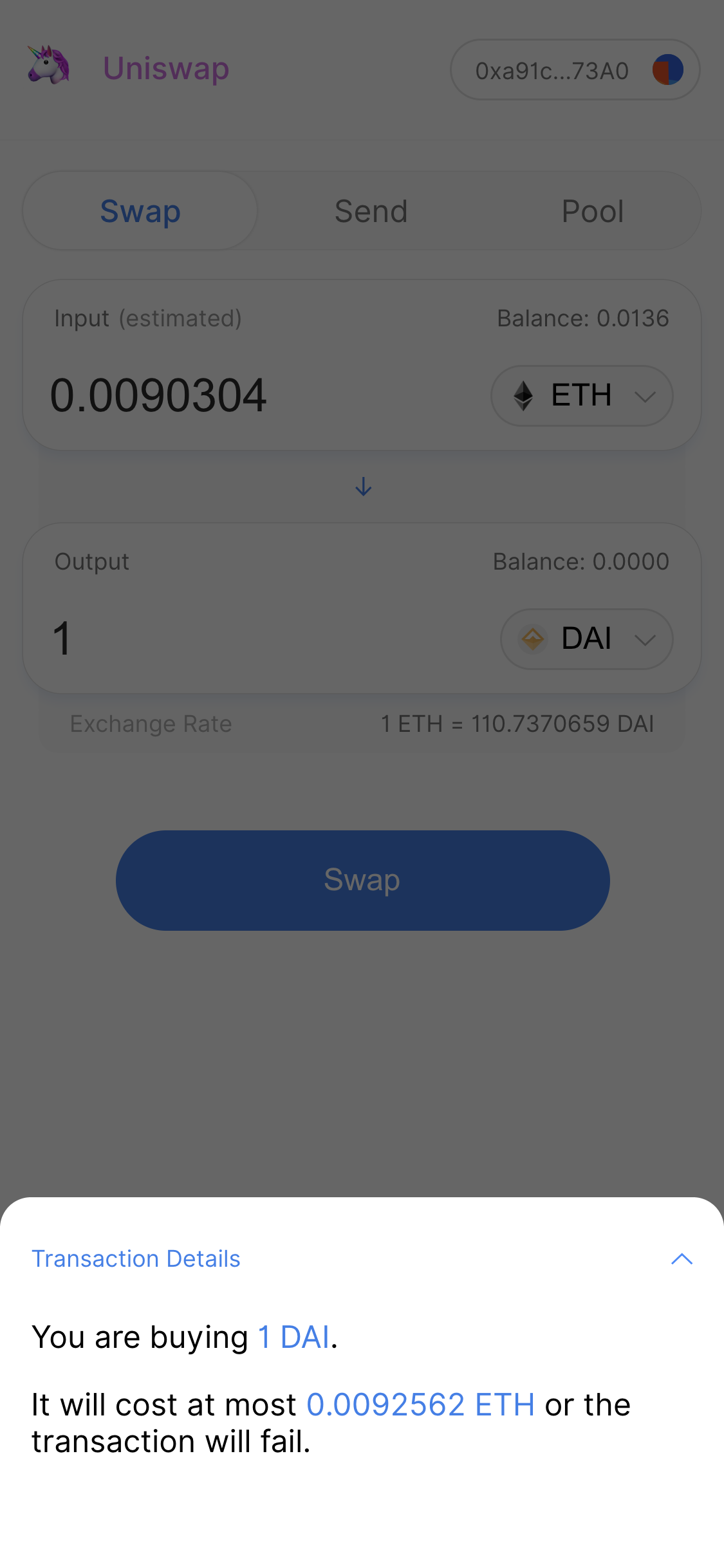
Task: Switch to the Send tab
Action: click(x=370, y=210)
